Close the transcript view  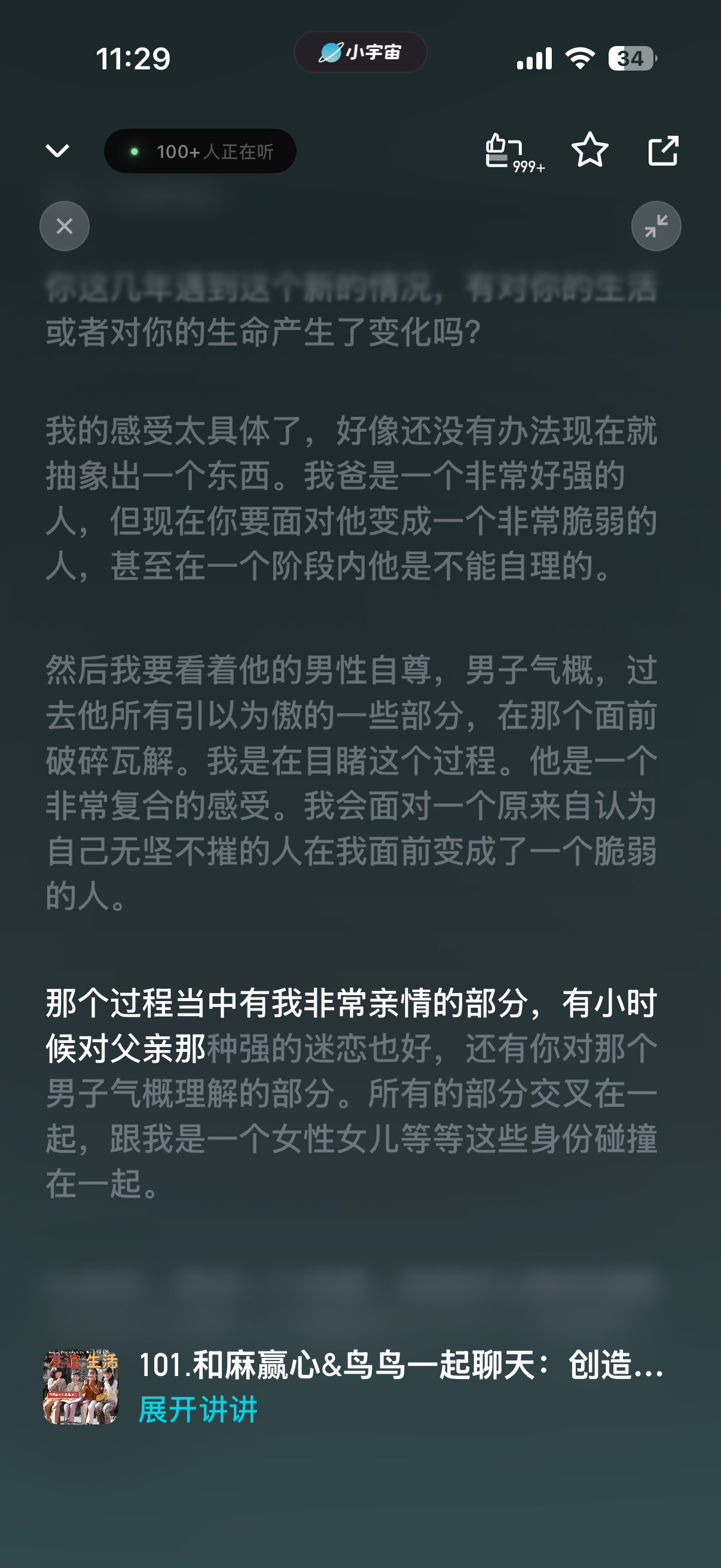pos(65,227)
